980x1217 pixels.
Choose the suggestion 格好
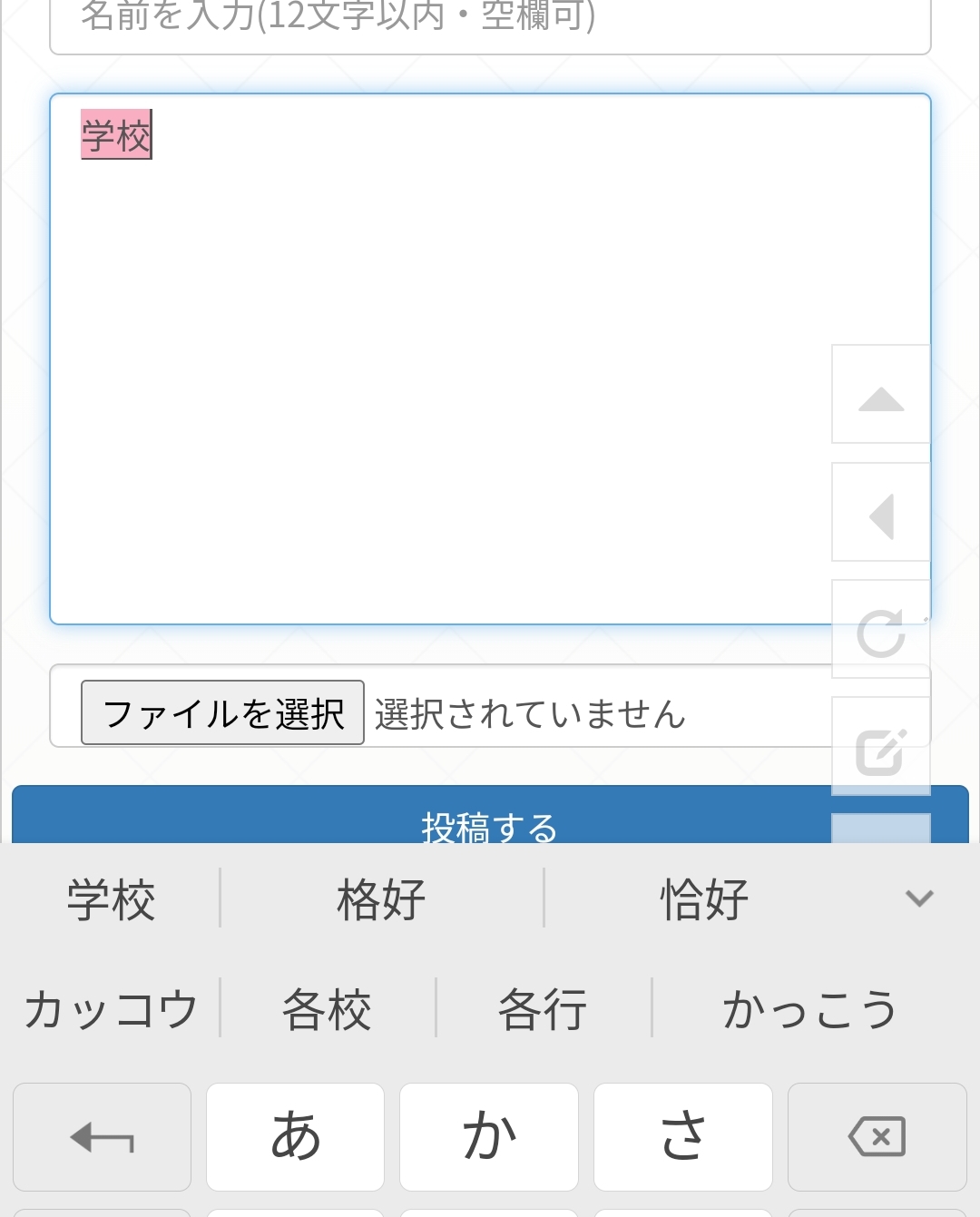(x=381, y=899)
